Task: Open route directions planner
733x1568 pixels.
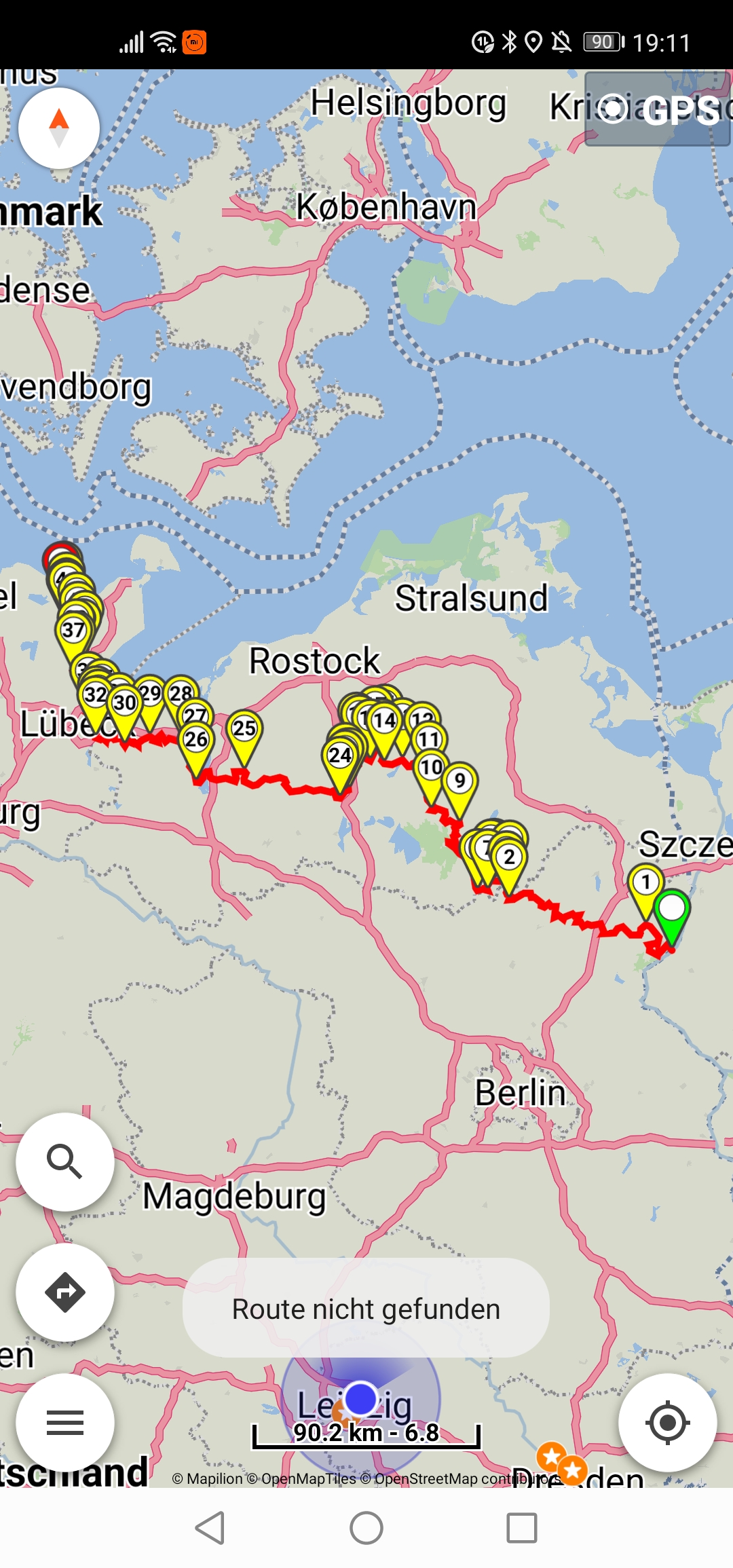Action: 65,1292
